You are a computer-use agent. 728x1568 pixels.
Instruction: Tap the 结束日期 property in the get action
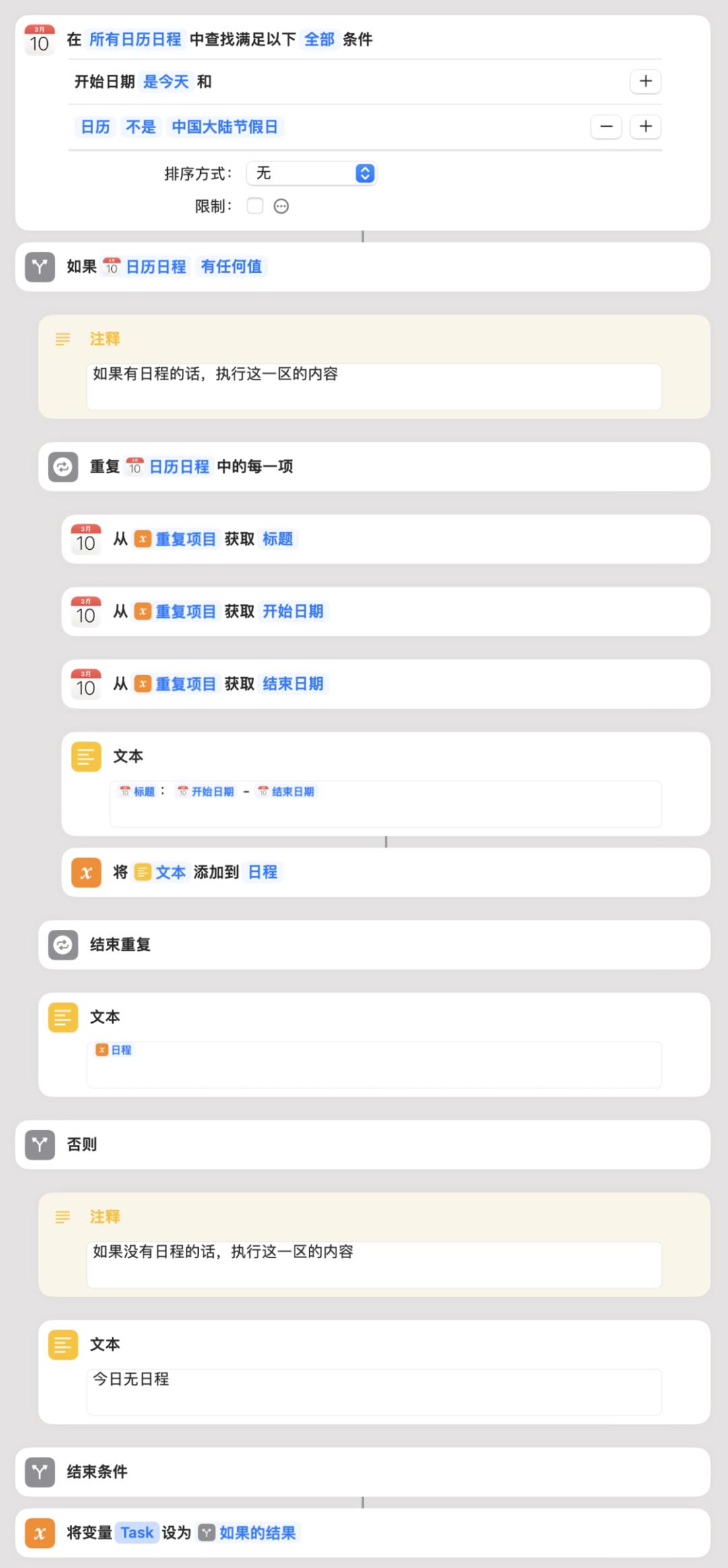[293, 684]
